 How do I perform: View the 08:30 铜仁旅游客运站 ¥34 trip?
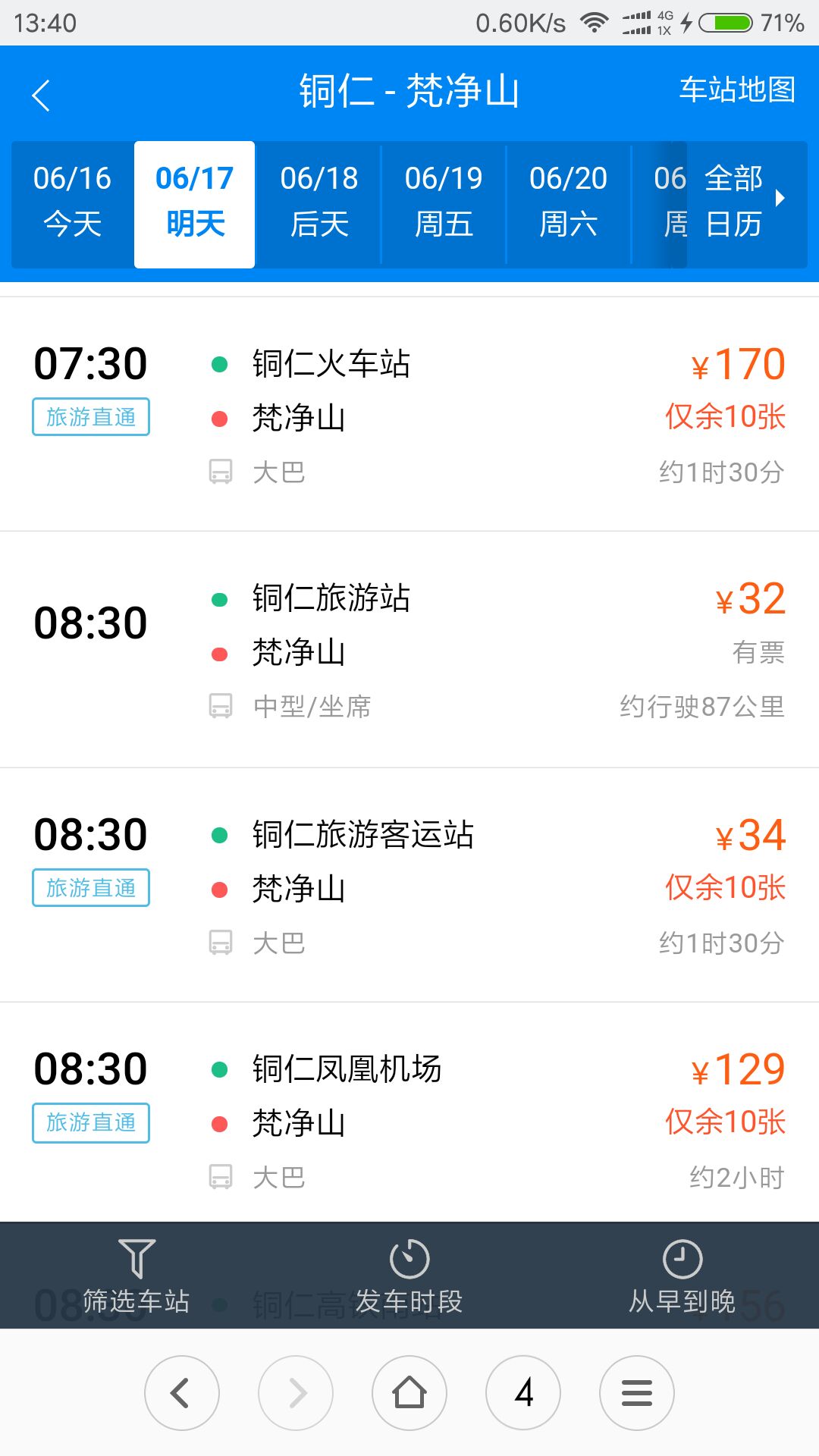(x=409, y=885)
